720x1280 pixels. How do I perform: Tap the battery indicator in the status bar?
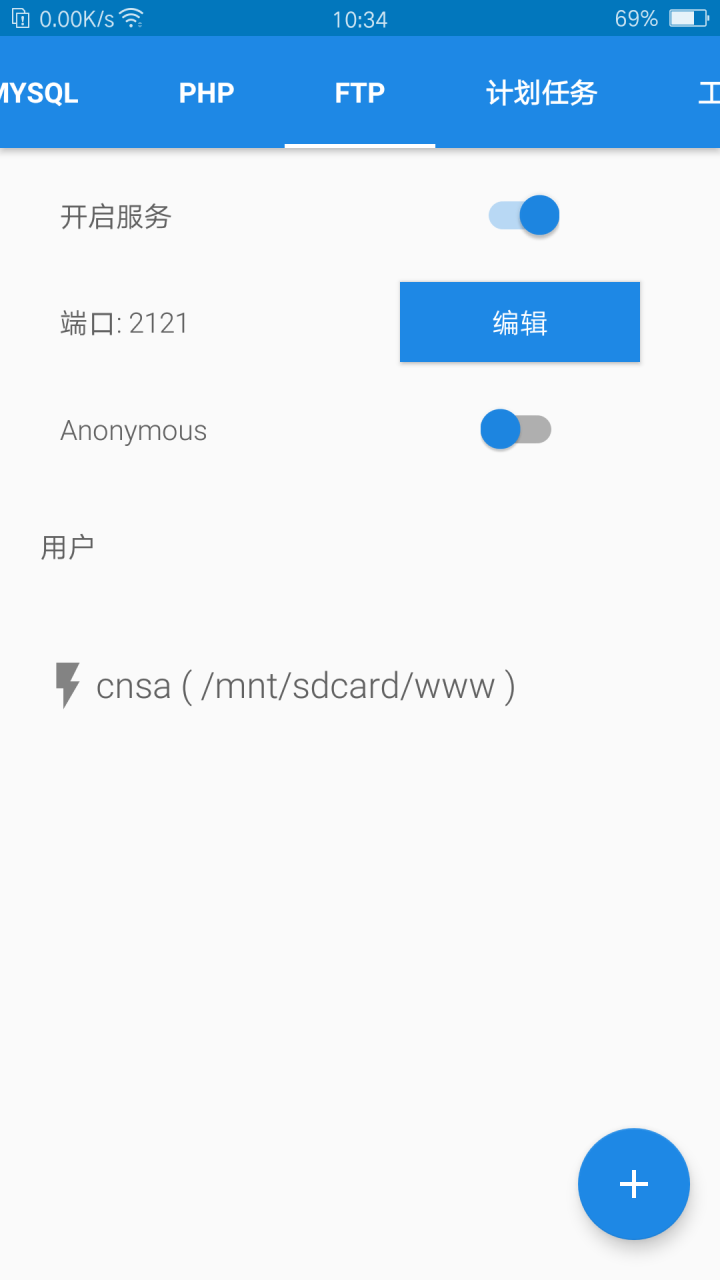pos(690,17)
